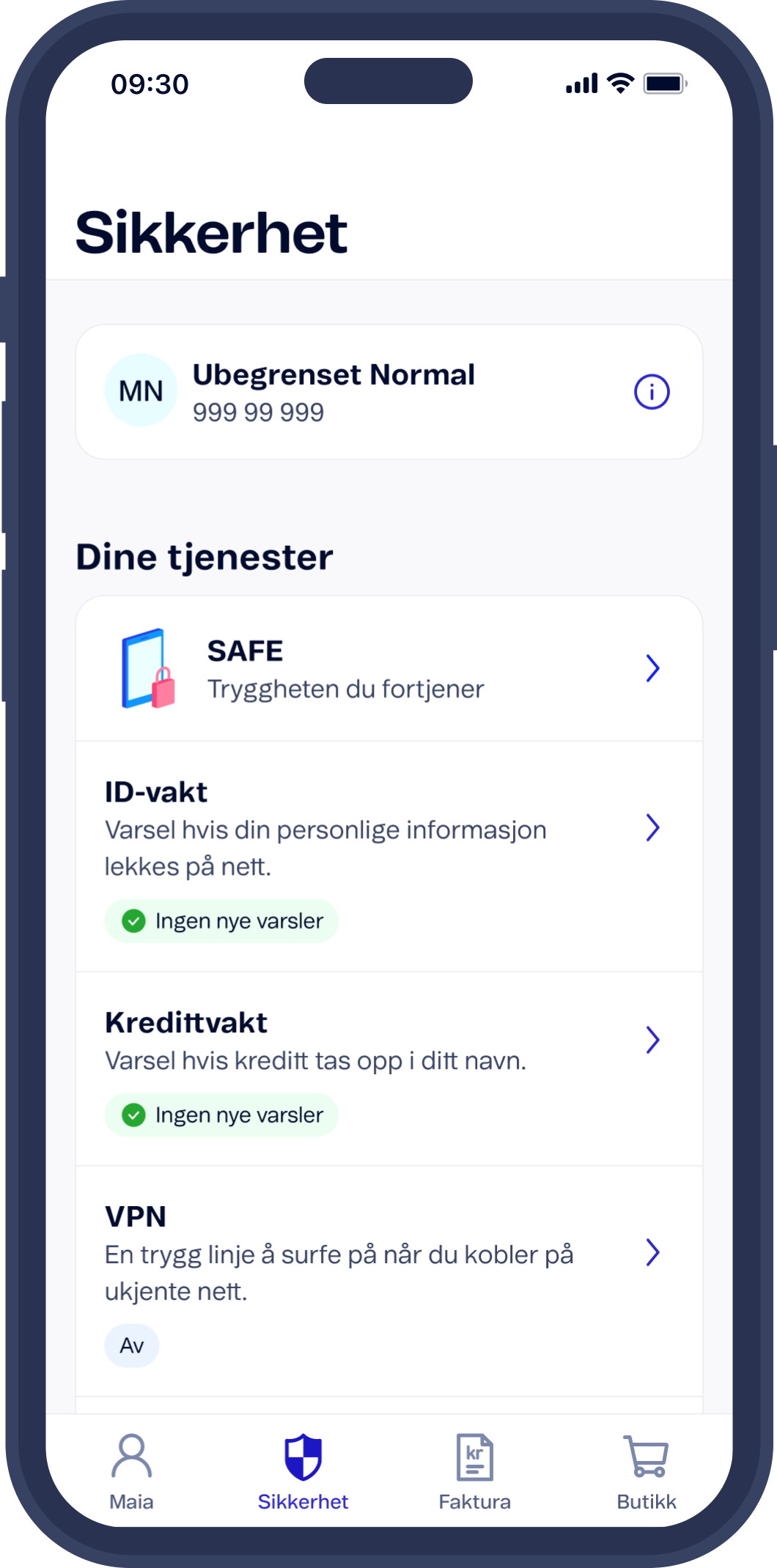
Task: Open the Sikkerhet shield tab icon
Action: (305, 1458)
